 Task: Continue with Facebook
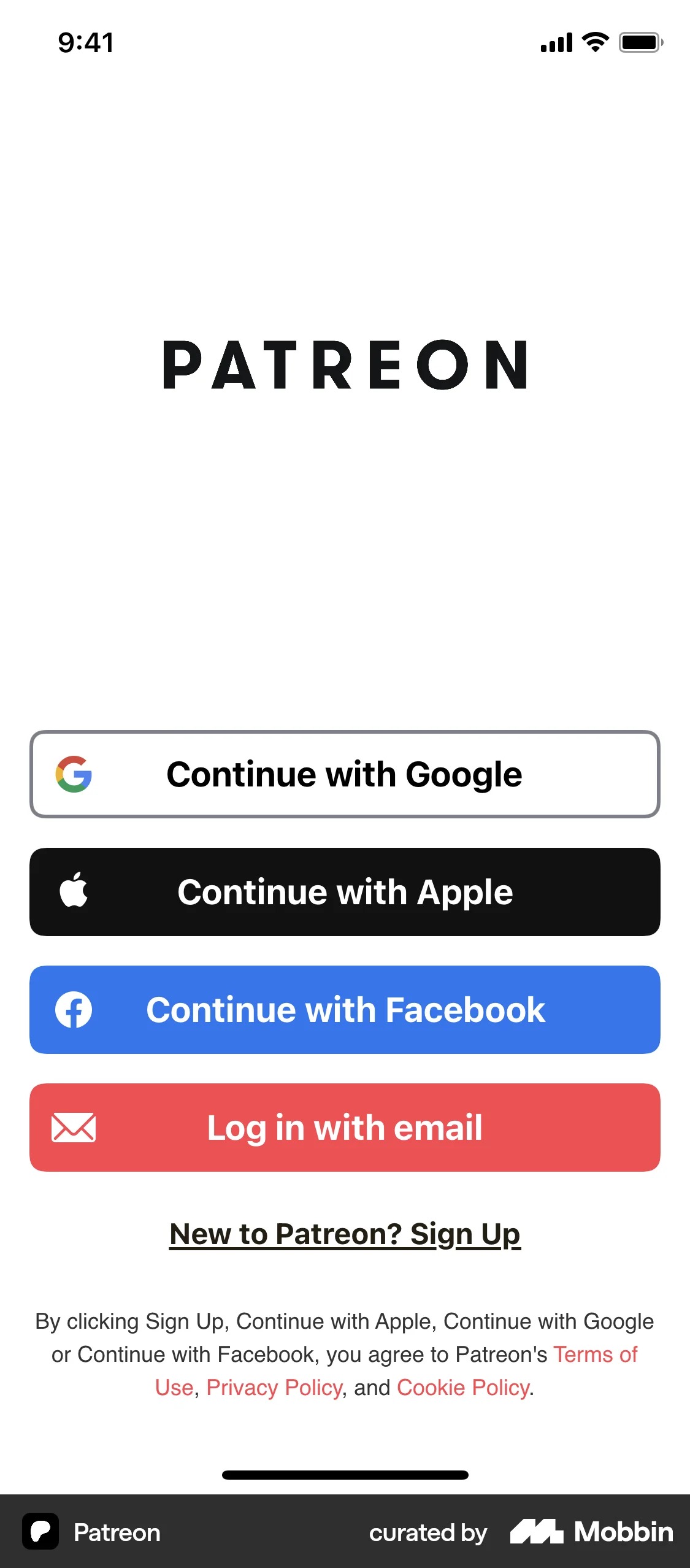[x=345, y=1009]
